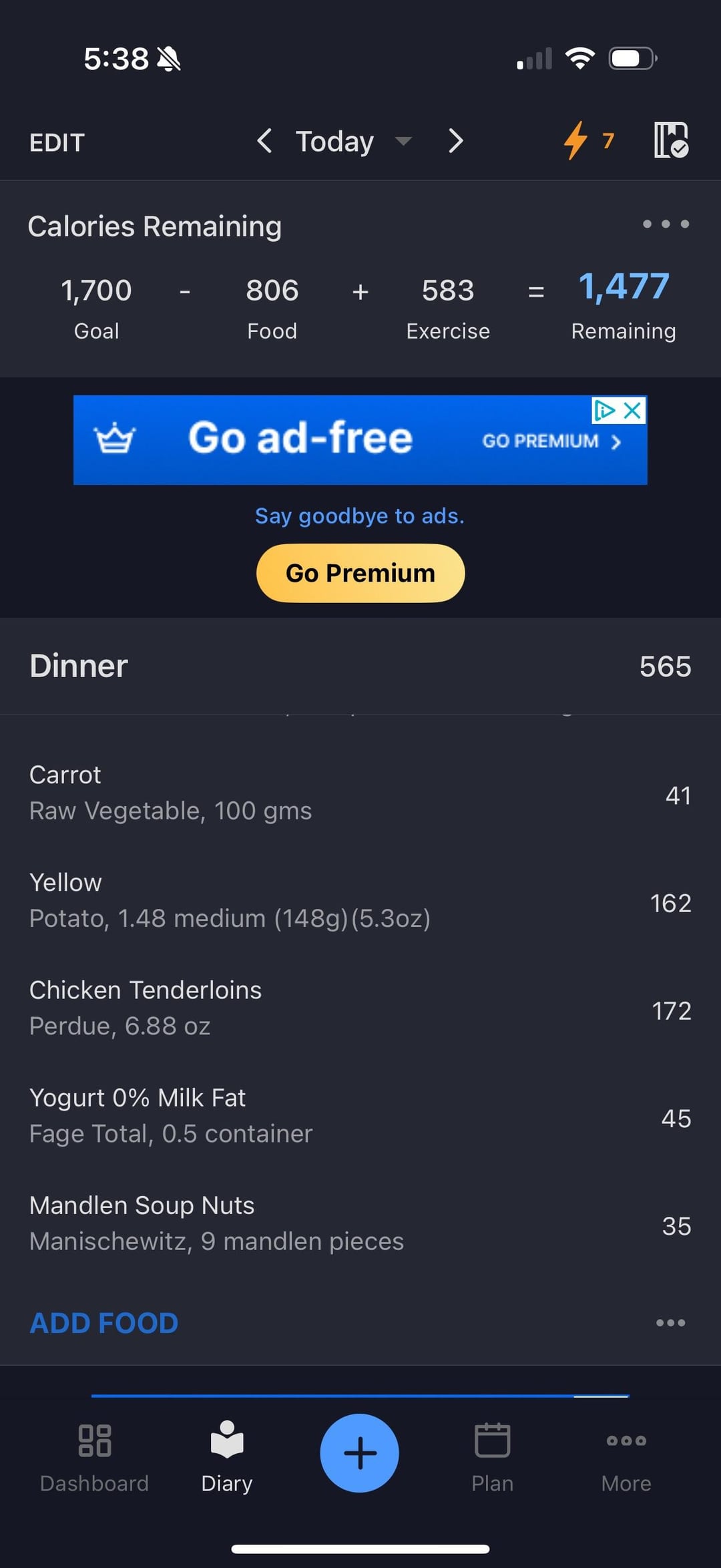Open Calories Remaining options menu
The width and height of the screenshot is (721, 1568).
pyautogui.click(x=666, y=224)
